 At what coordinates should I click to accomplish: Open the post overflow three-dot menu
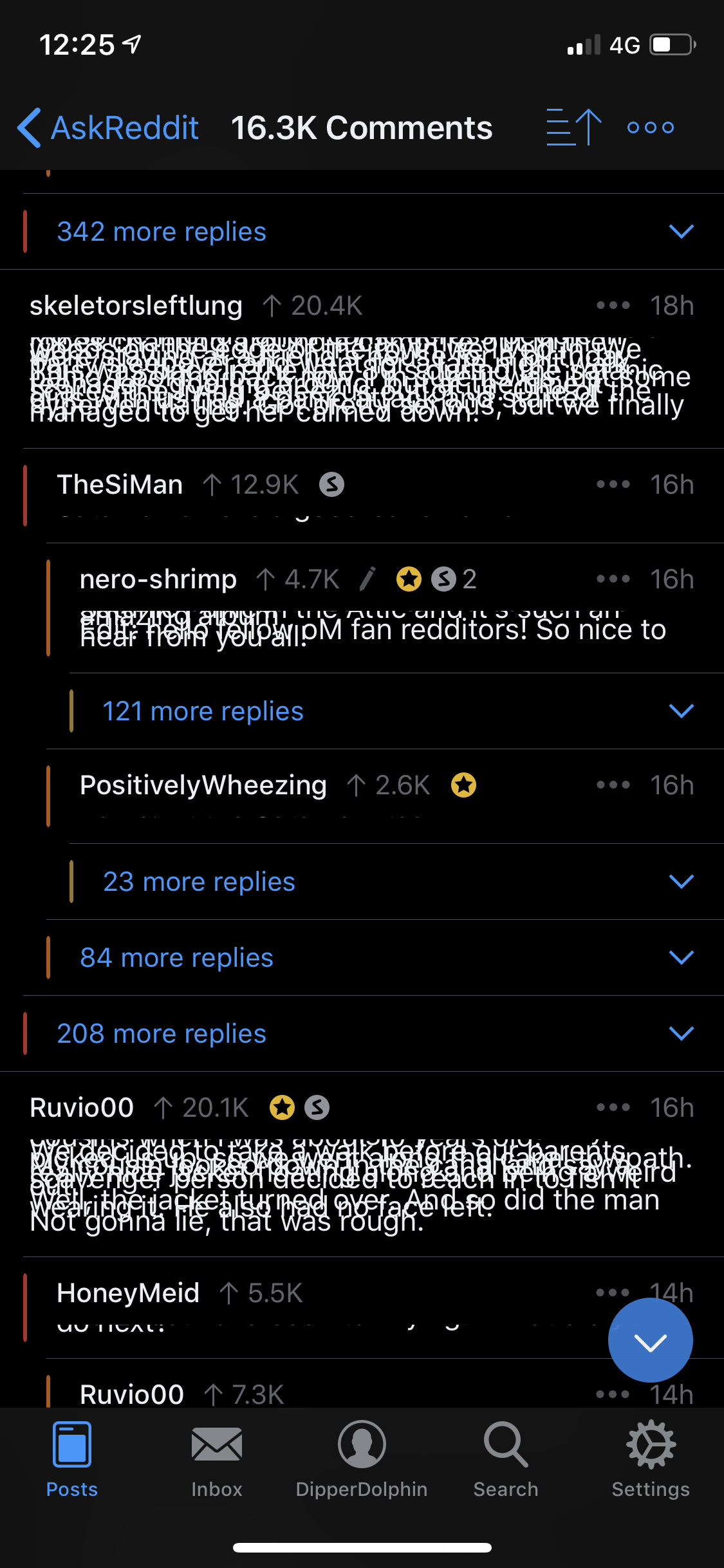click(x=649, y=127)
